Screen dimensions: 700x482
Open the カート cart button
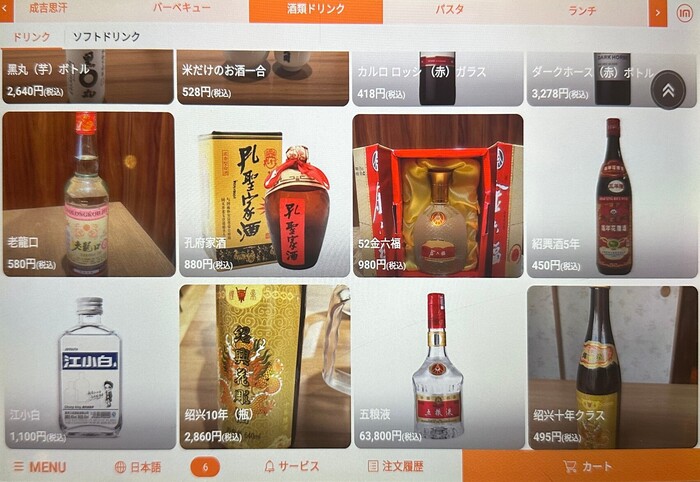tap(586, 467)
